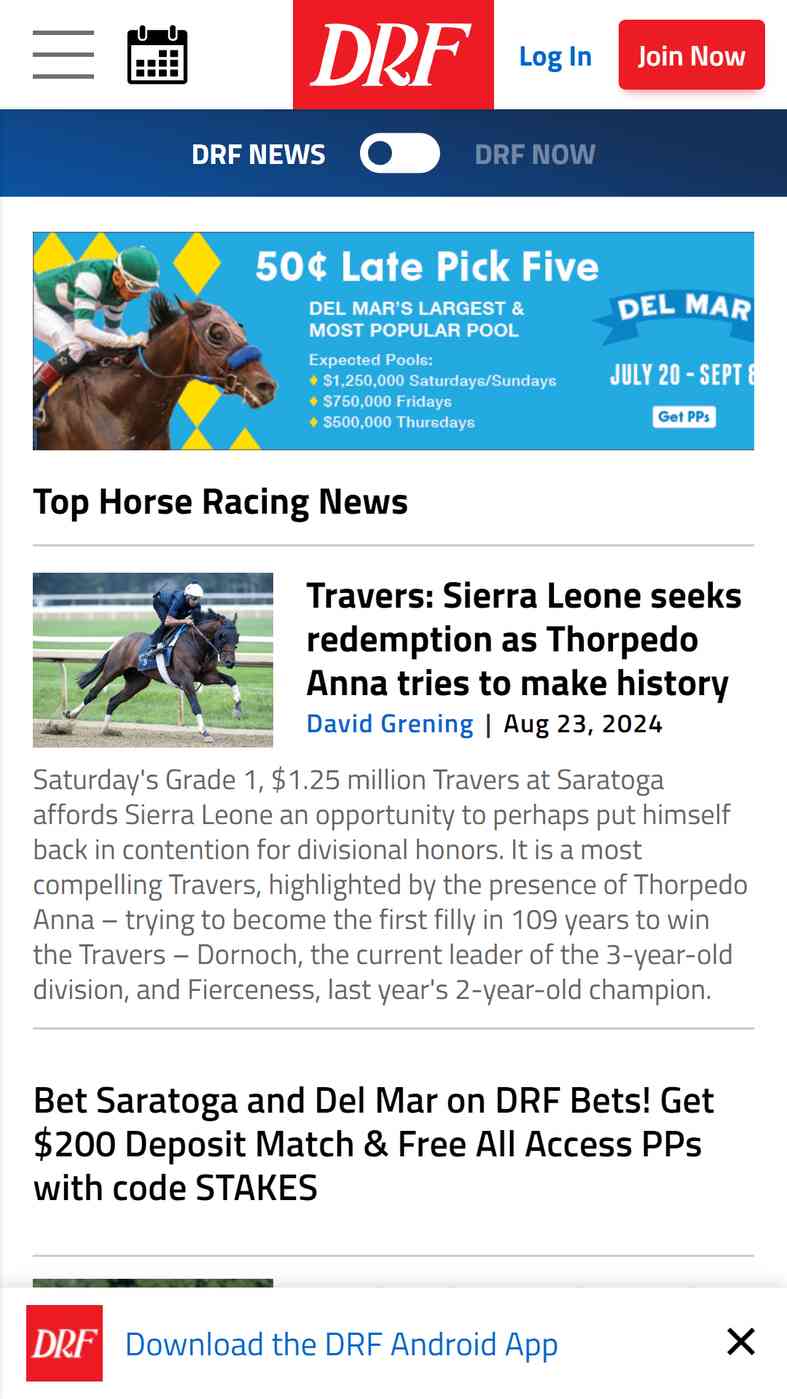The height and width of the screenshot is (1399, 787).
Task: Dismiss the Android app download banner
Action: [x=740, y=1342]
